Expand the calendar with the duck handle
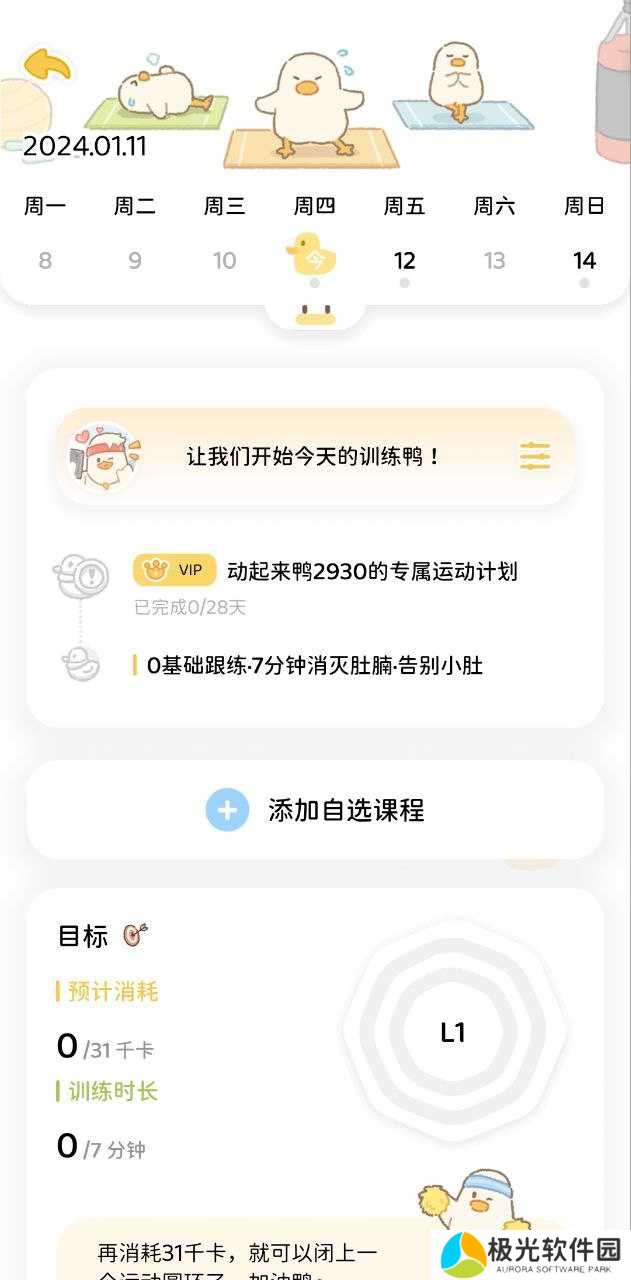The image size is (631, 1280). (315, 317)
